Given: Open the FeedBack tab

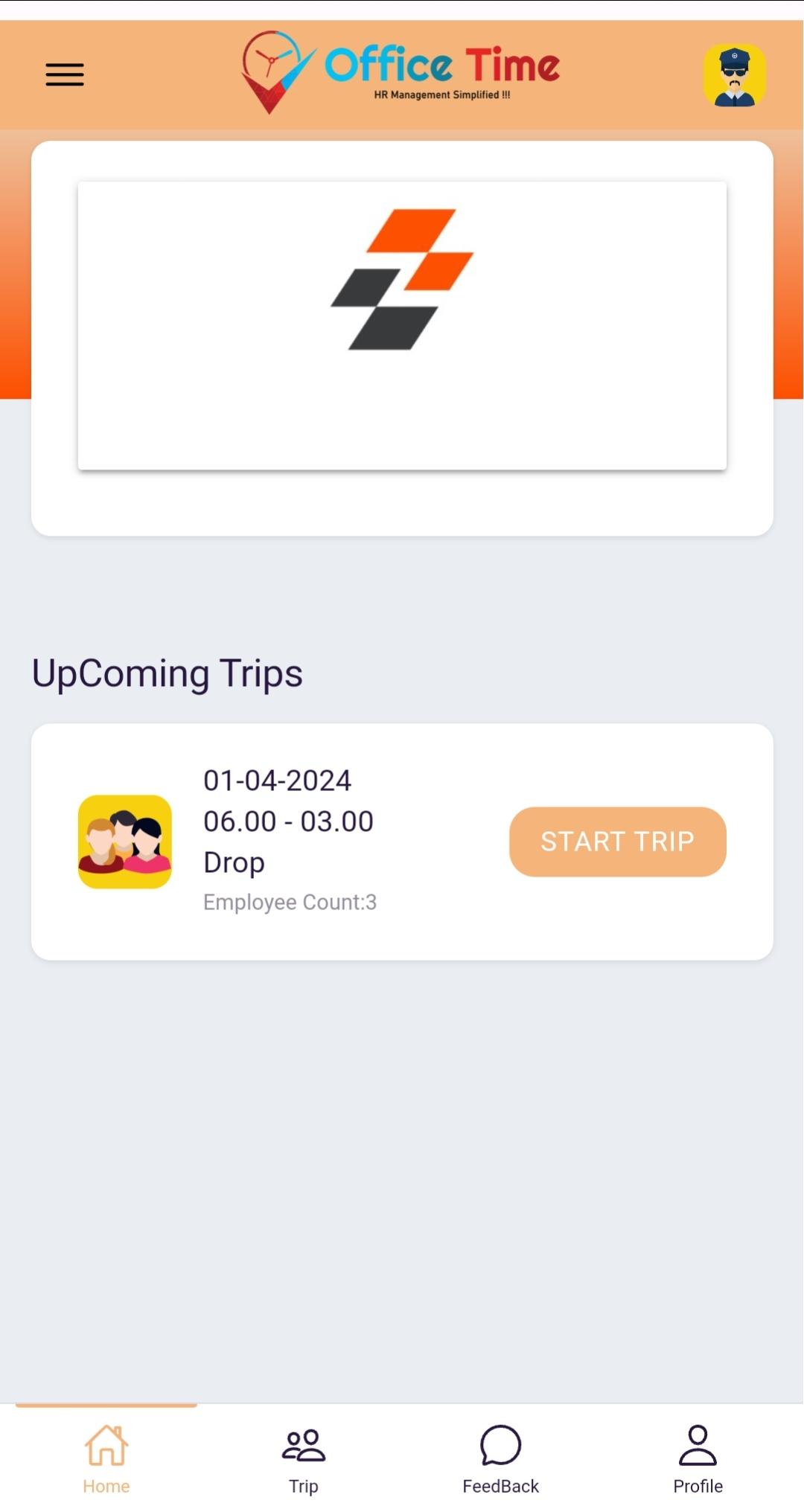Looking at the screenshot, I should click(500, 1459).
